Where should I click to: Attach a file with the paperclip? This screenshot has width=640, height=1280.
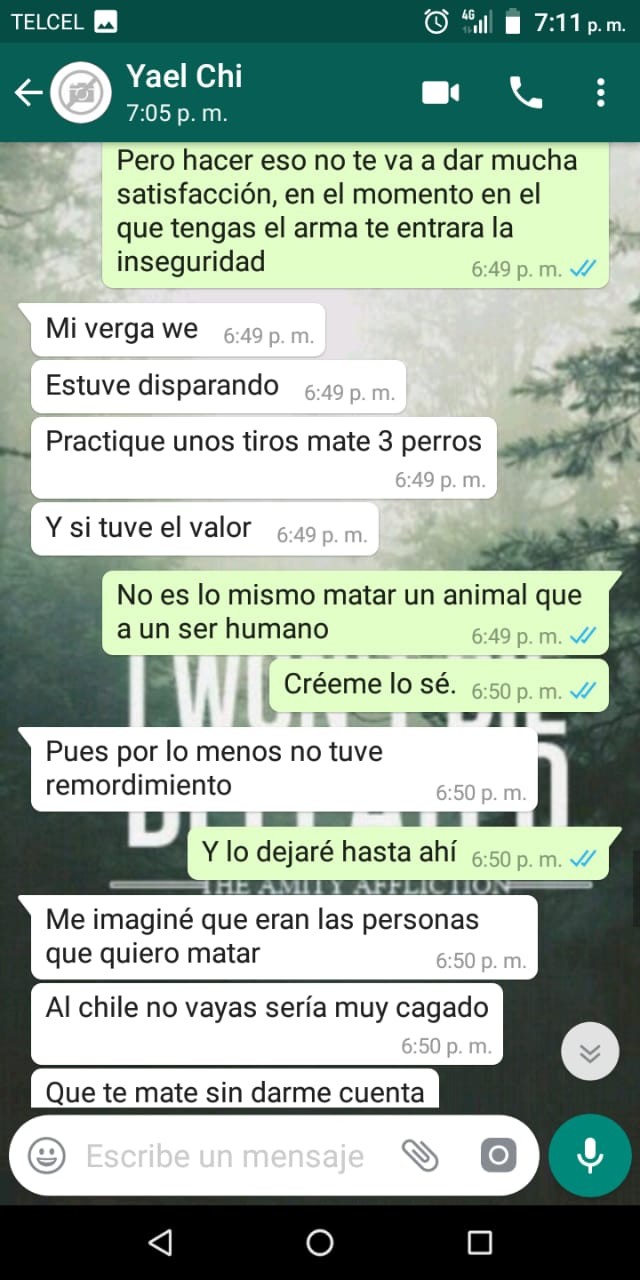pyautogui.click(x=420, y=1156)
